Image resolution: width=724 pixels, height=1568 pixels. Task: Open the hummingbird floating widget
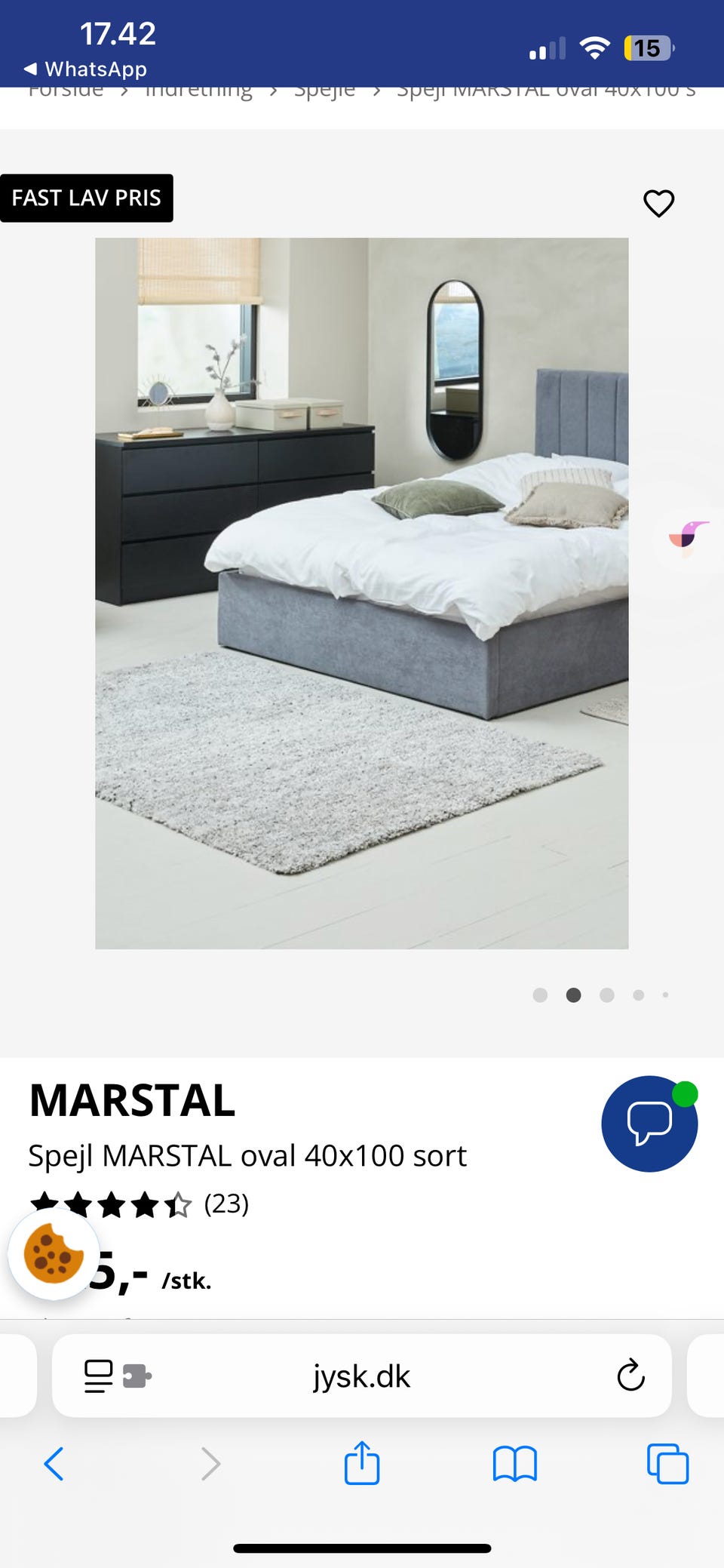coord(688,537)
